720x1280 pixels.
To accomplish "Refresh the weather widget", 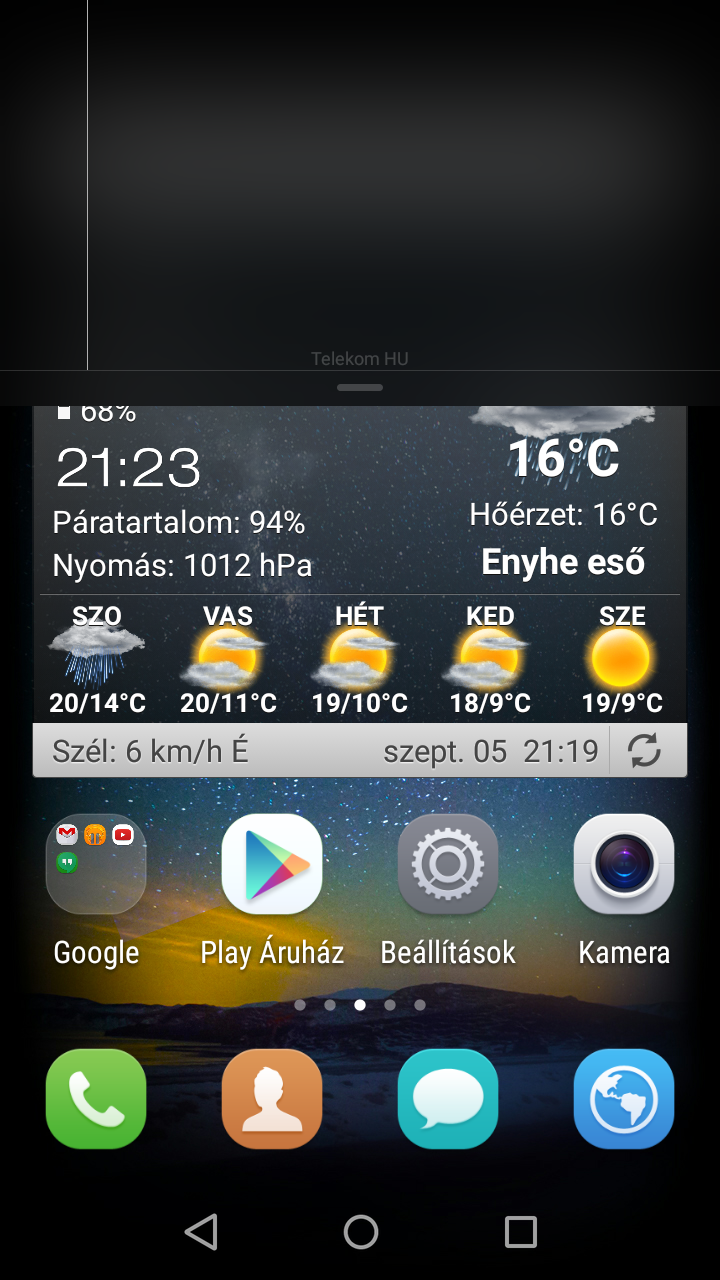I will tap(645, 750).
